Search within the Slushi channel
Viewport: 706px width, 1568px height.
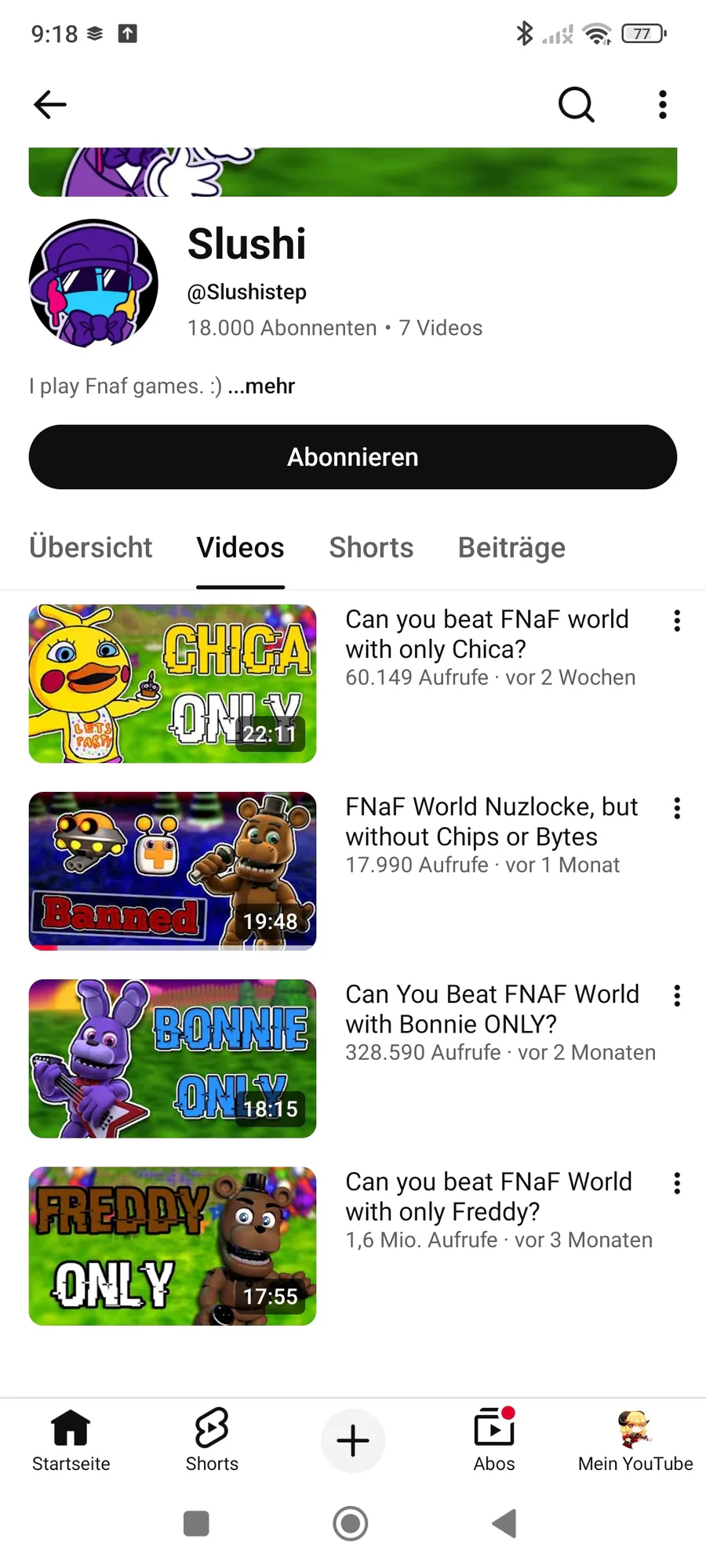point(576,104)
